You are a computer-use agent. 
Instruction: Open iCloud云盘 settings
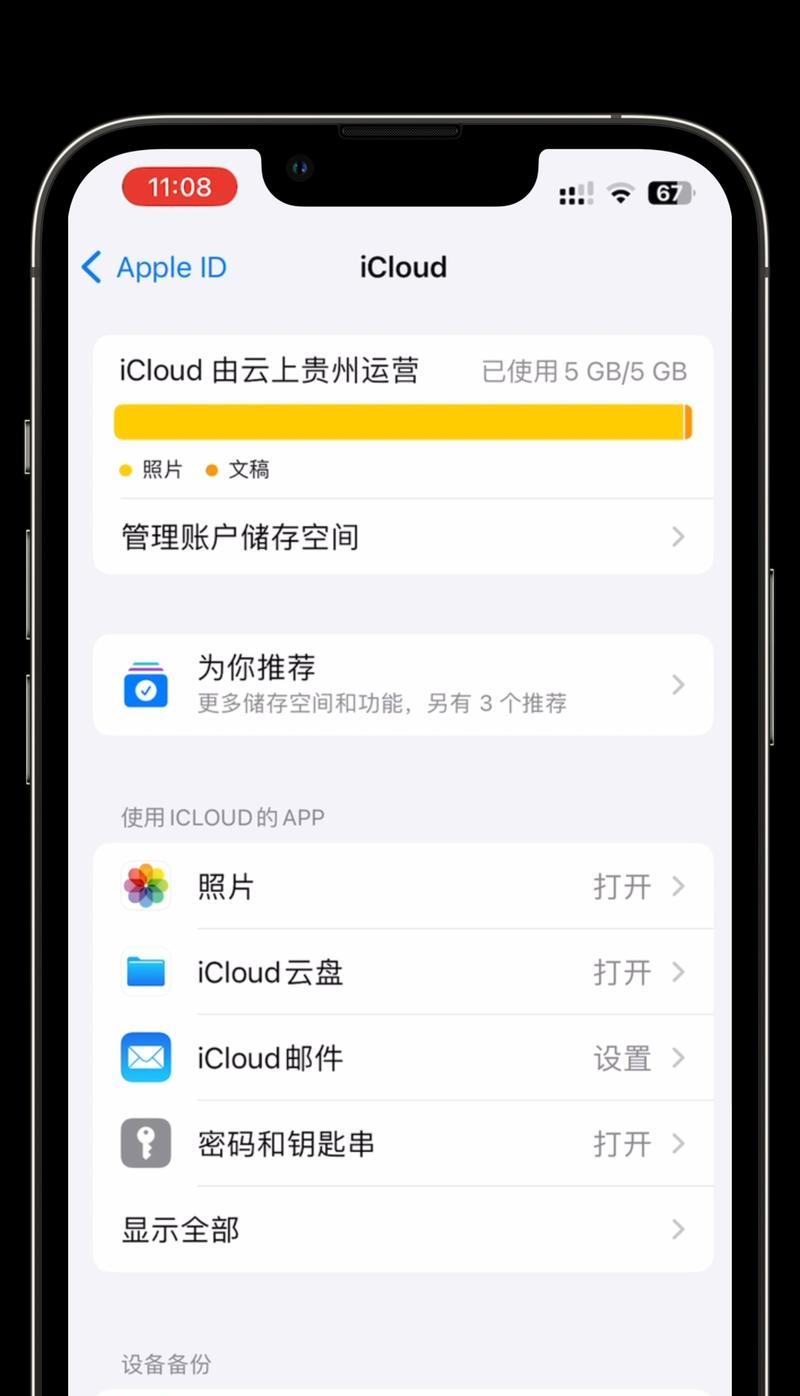tap(403, 972)
